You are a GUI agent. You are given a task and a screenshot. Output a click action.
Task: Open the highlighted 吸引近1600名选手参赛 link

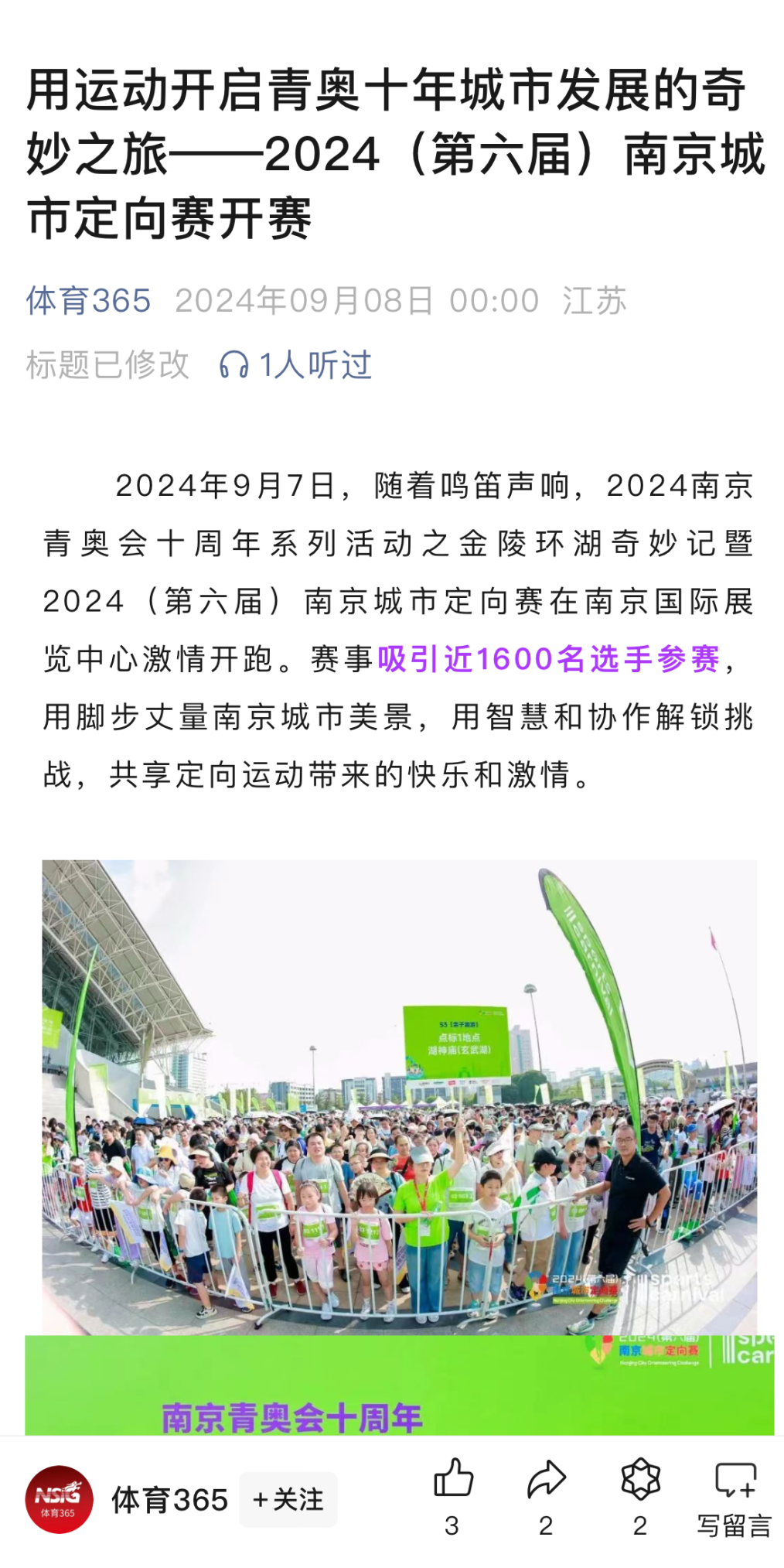coord(549,659)
